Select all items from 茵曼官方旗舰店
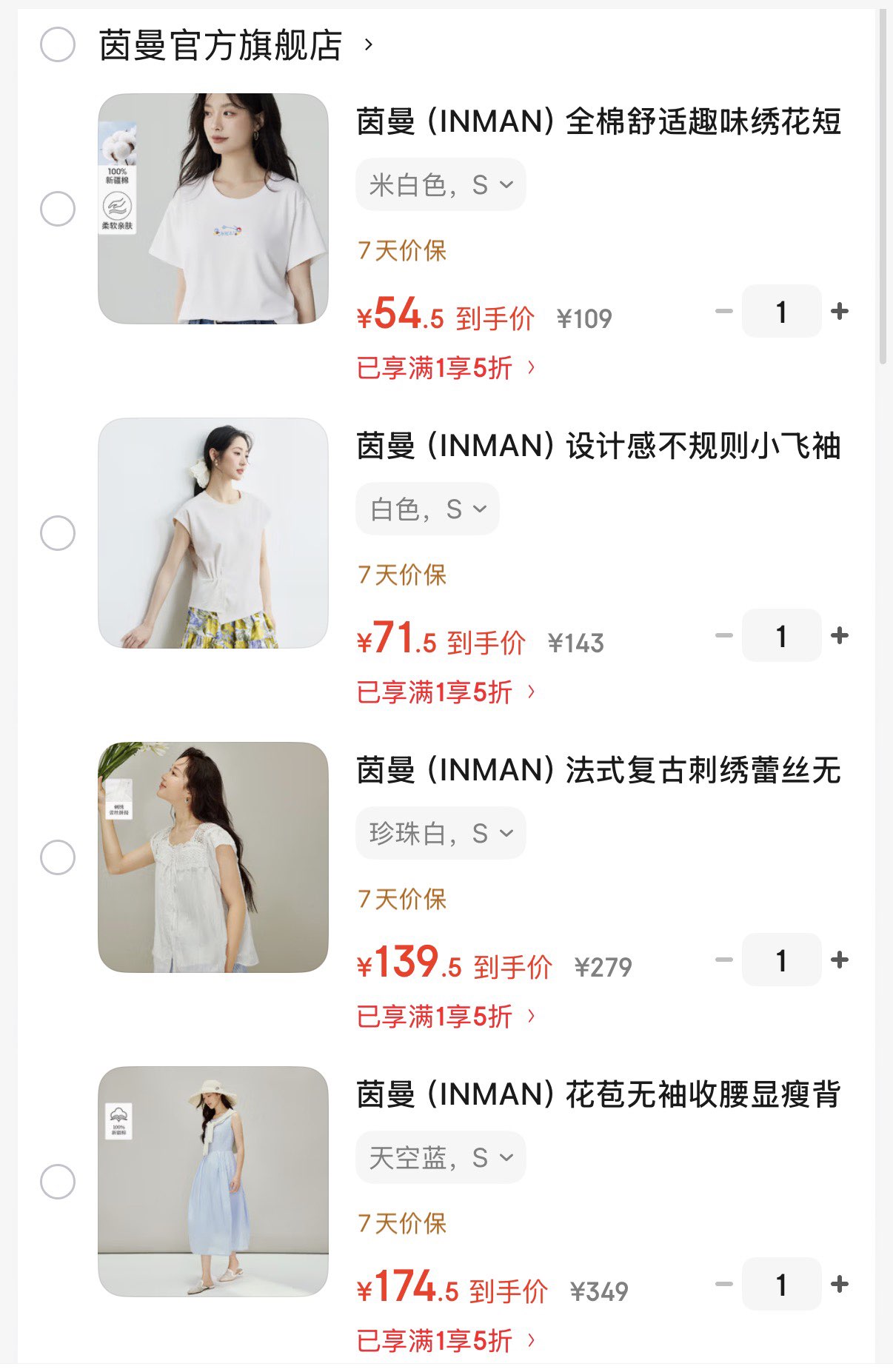Viewport: 893px width, 1372px height. [58, 45]
